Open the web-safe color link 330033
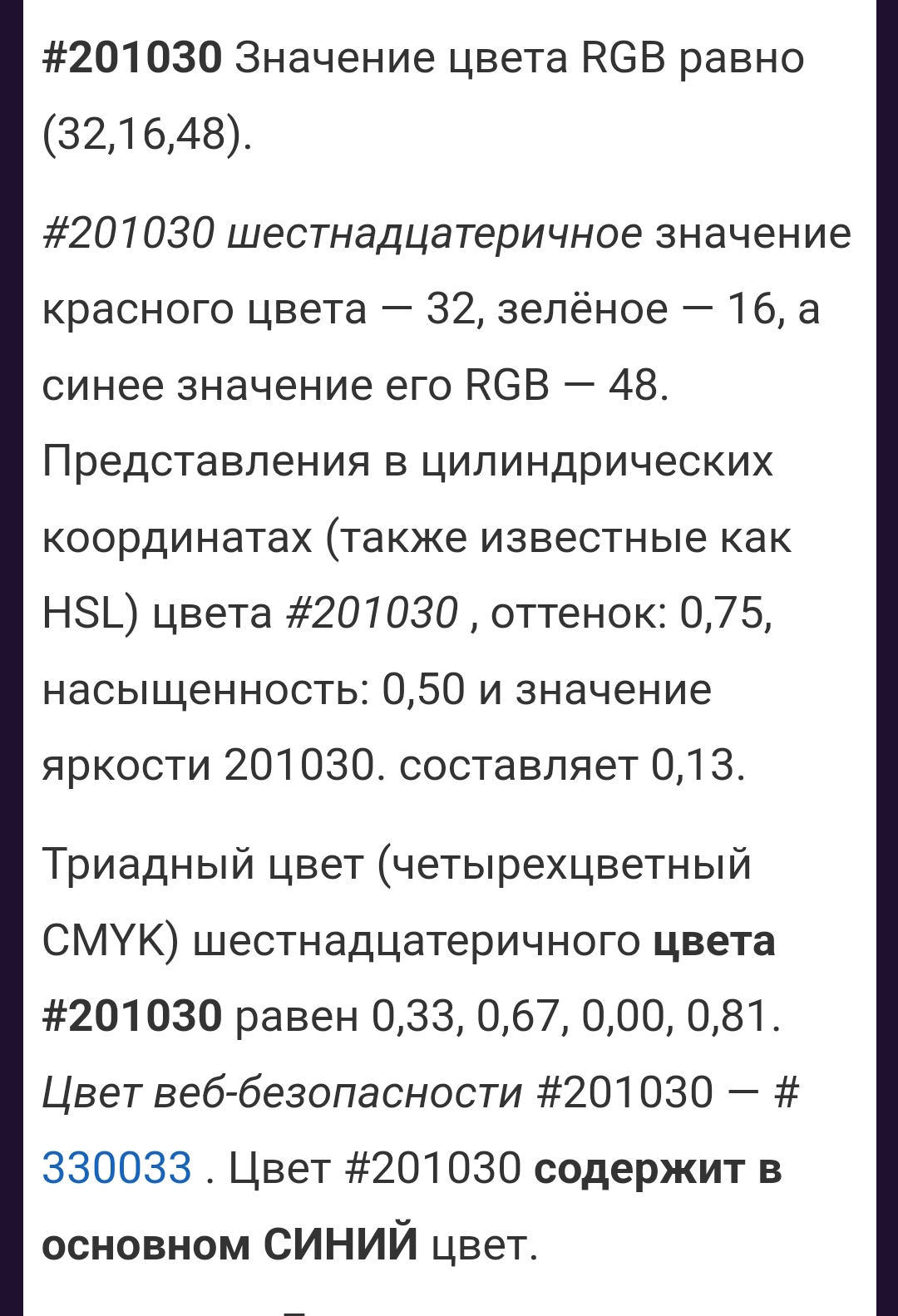This screenshot has height=1316, width=898. tap(116, 1168)
